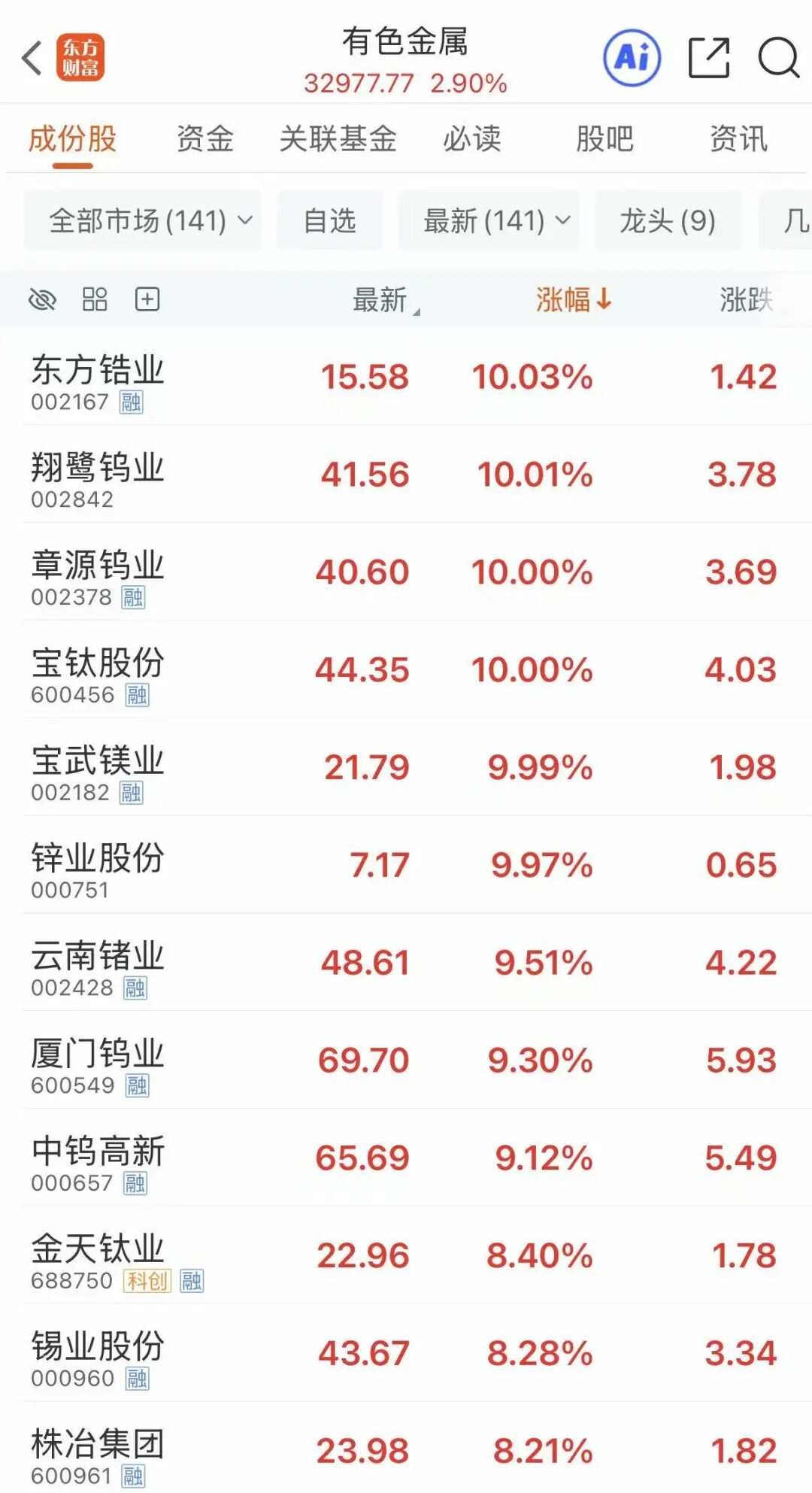Screen dimensions: 812x1493
Task: Click the share icon at top right
Action: pyautogui.click(x=710, y=58)
